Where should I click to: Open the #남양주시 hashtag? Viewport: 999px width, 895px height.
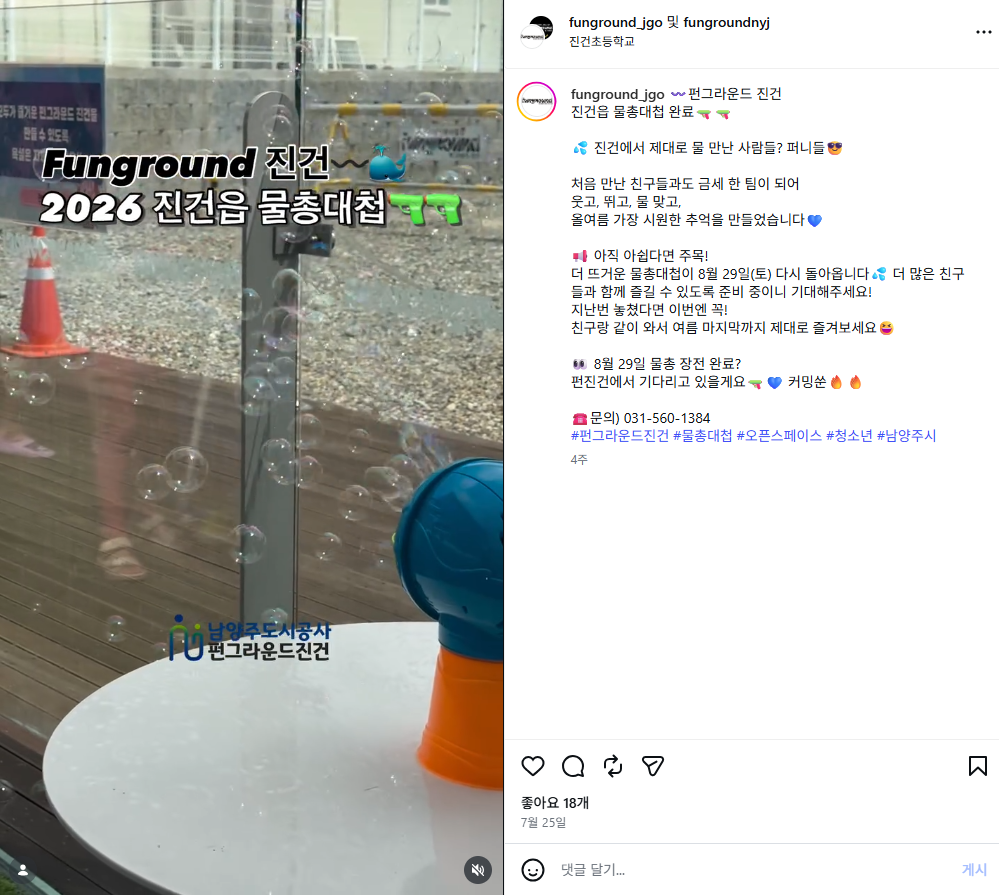pyautogui.click(x=907, y=436)
